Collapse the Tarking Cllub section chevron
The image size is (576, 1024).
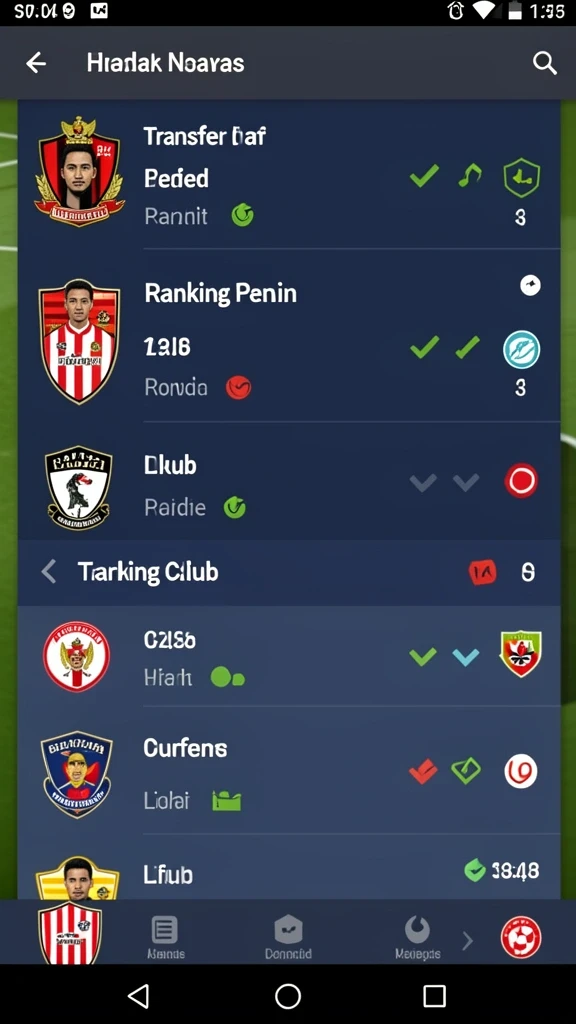pyautogui.click(x=48, y=572)
